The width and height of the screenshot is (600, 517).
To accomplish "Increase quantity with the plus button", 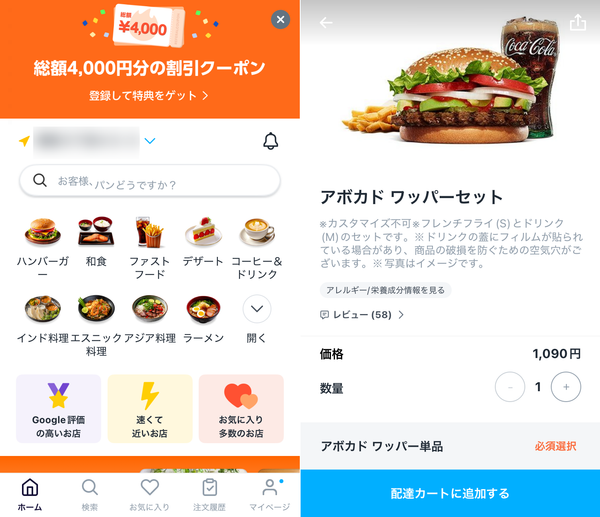I will pyautogui.click(x=566, y=387).
